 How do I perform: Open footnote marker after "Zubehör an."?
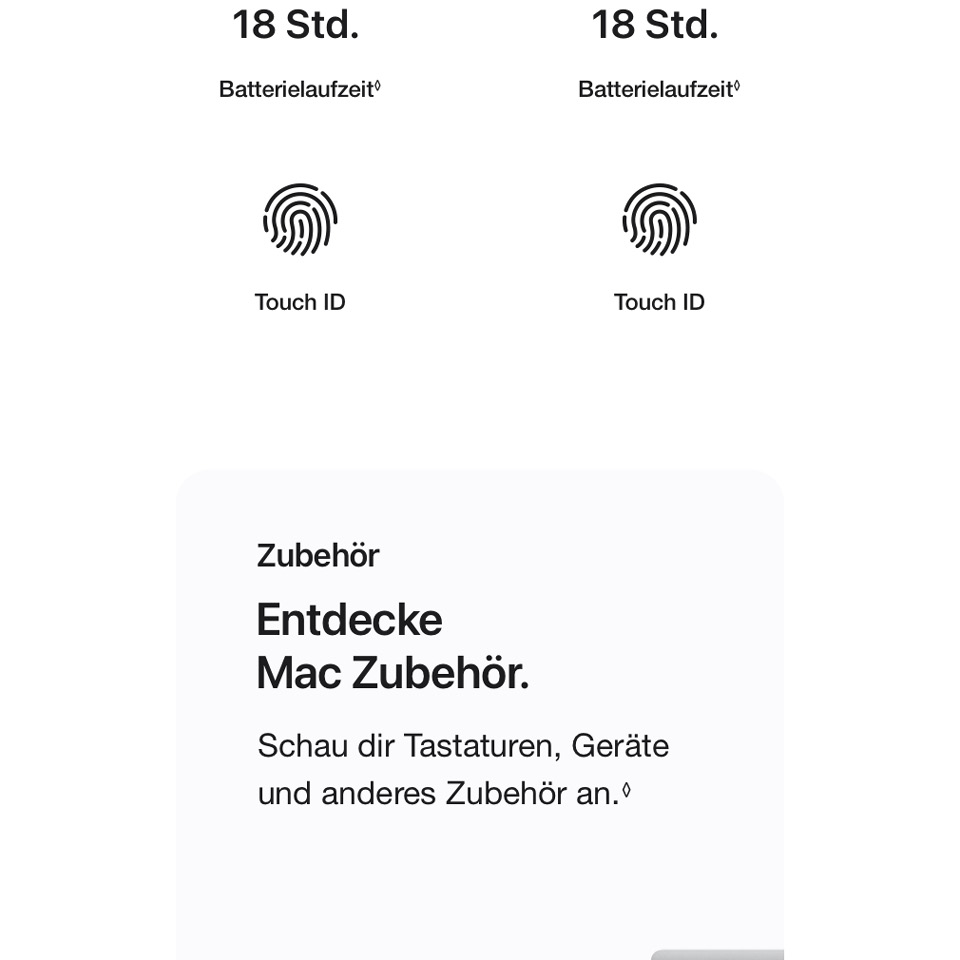click(x=626, y=790)
